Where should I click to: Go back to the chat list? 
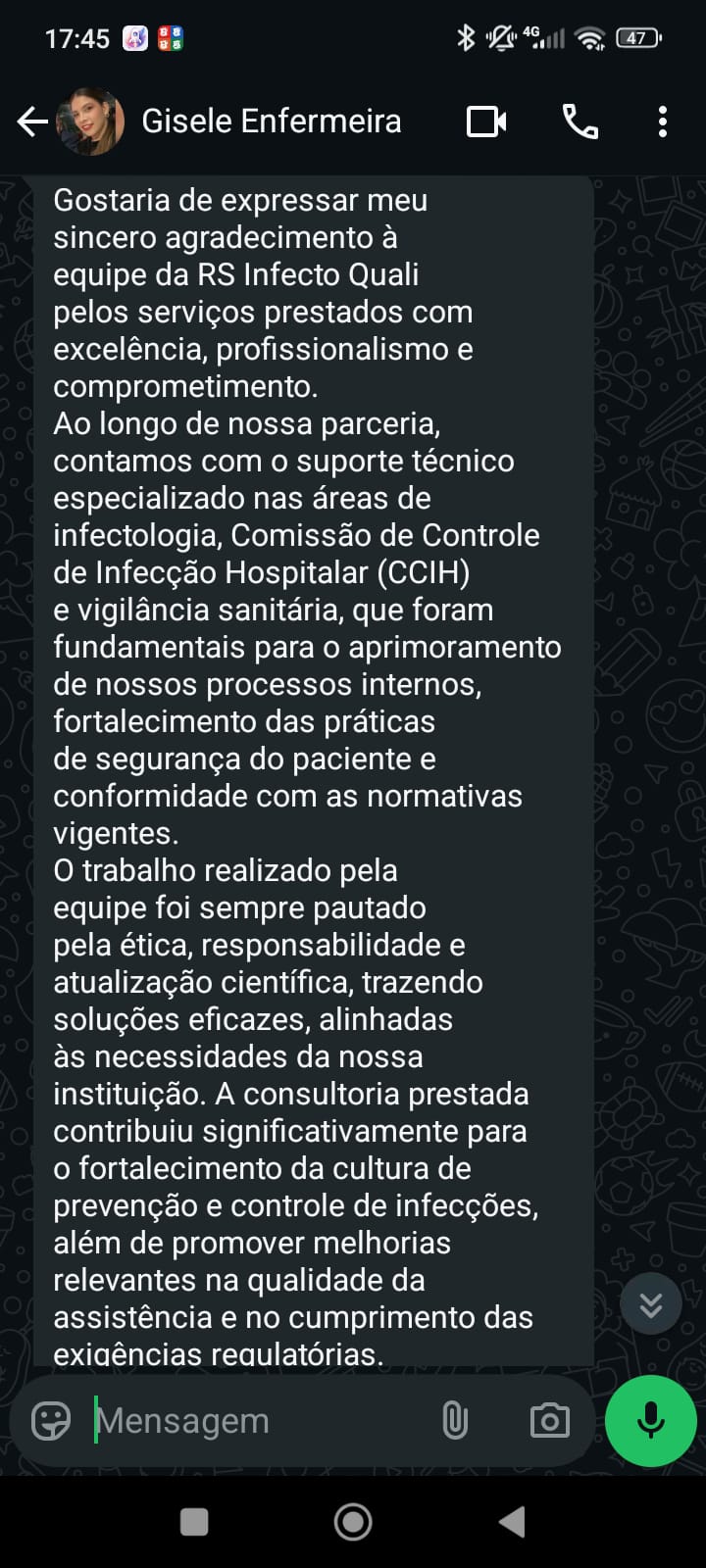(32, 121)
